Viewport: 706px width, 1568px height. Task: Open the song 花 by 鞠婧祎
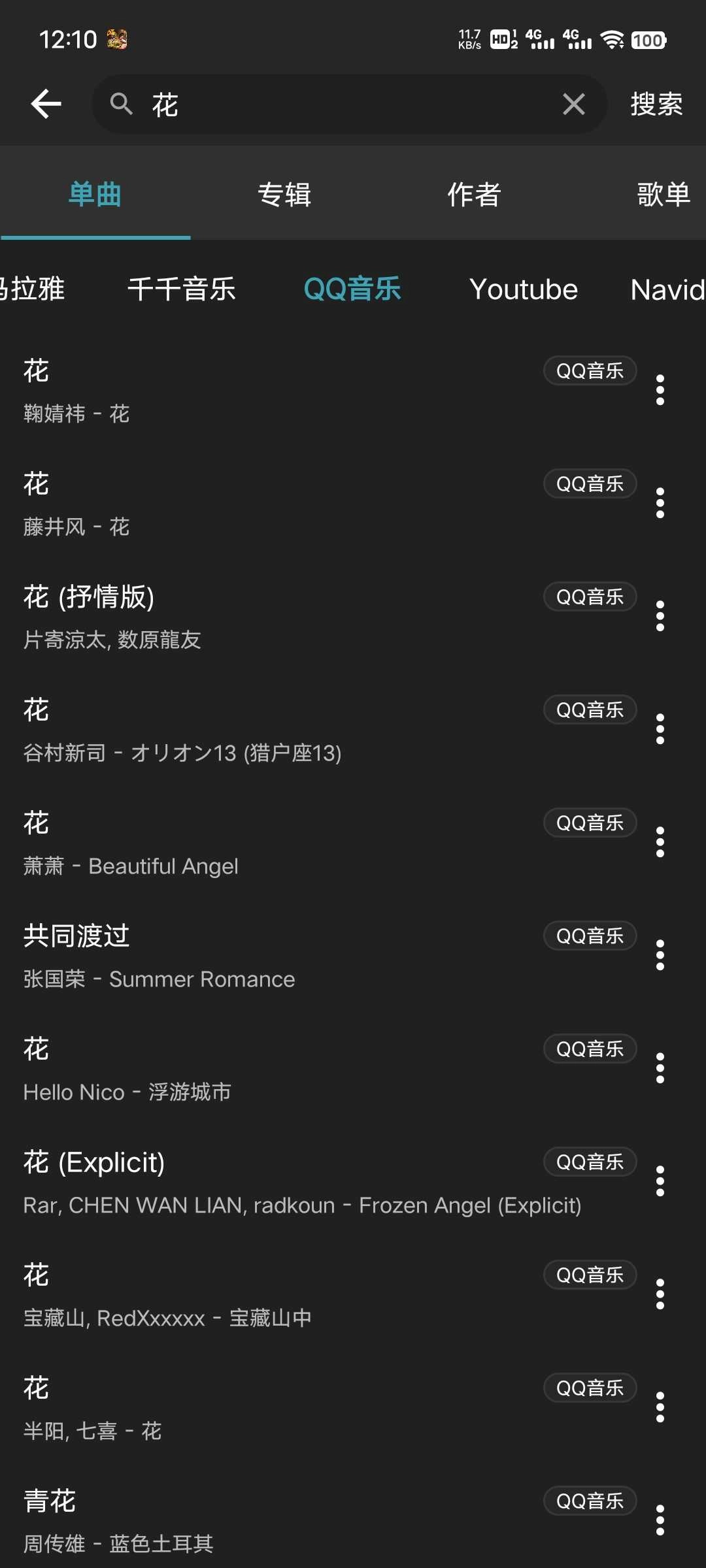pos(261,391)
